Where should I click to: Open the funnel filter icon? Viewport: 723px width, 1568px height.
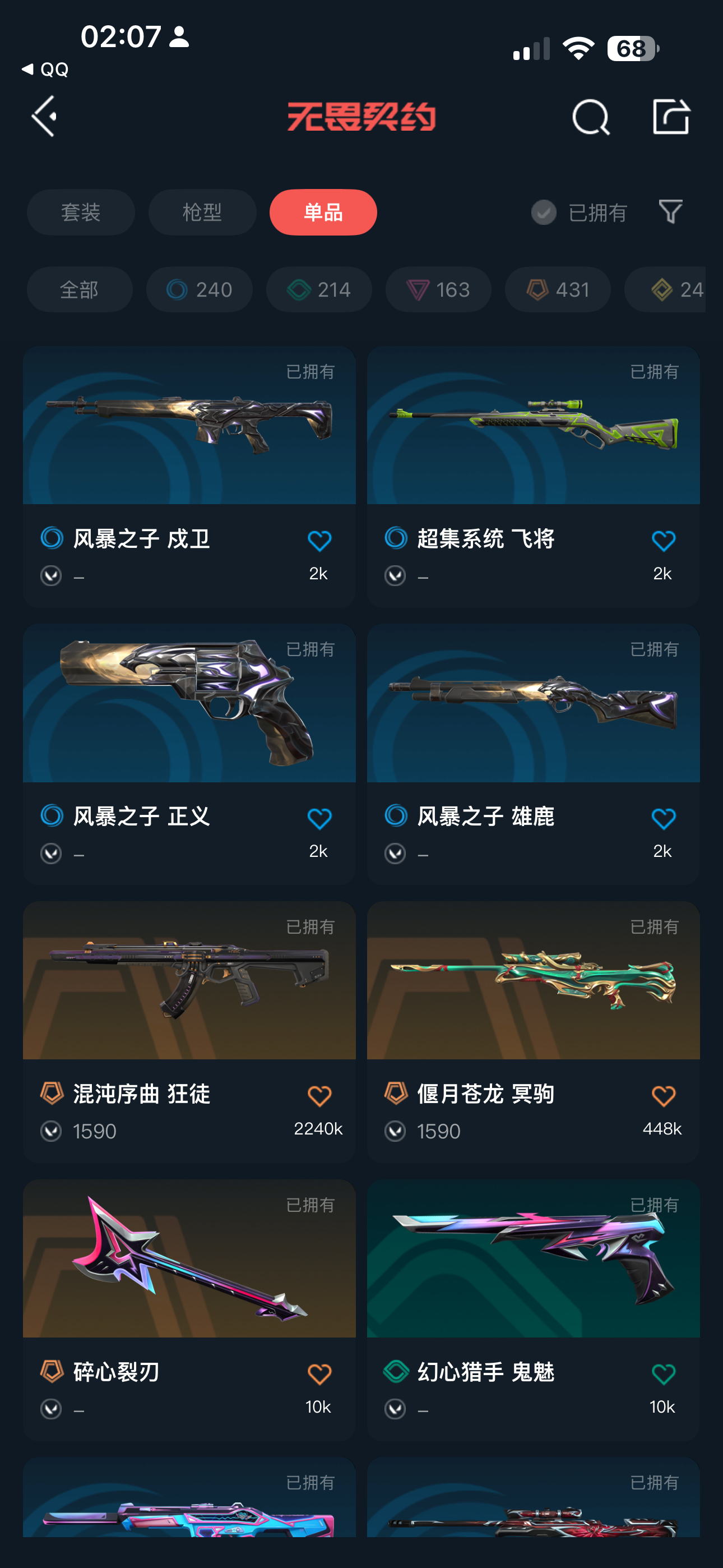671,212
